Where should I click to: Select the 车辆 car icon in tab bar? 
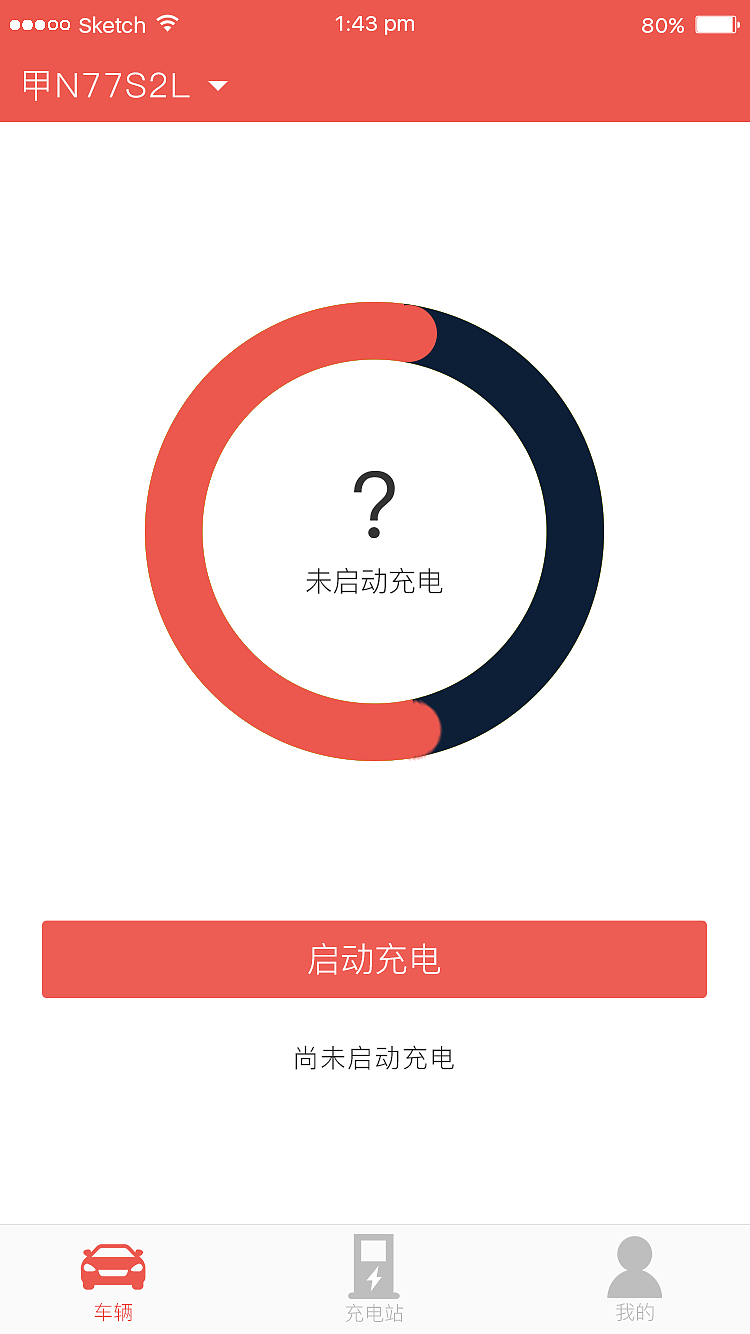113,1266
